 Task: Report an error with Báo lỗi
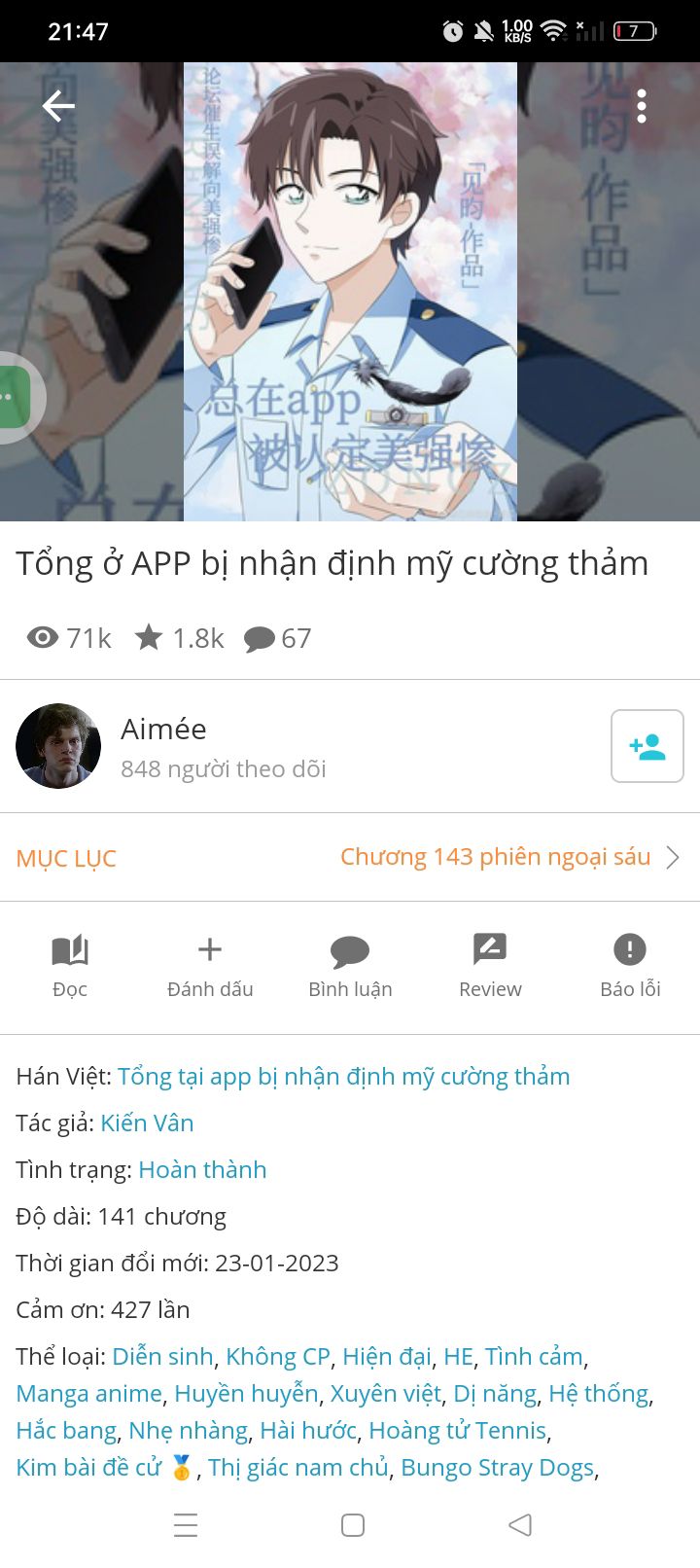pos(630,965)
